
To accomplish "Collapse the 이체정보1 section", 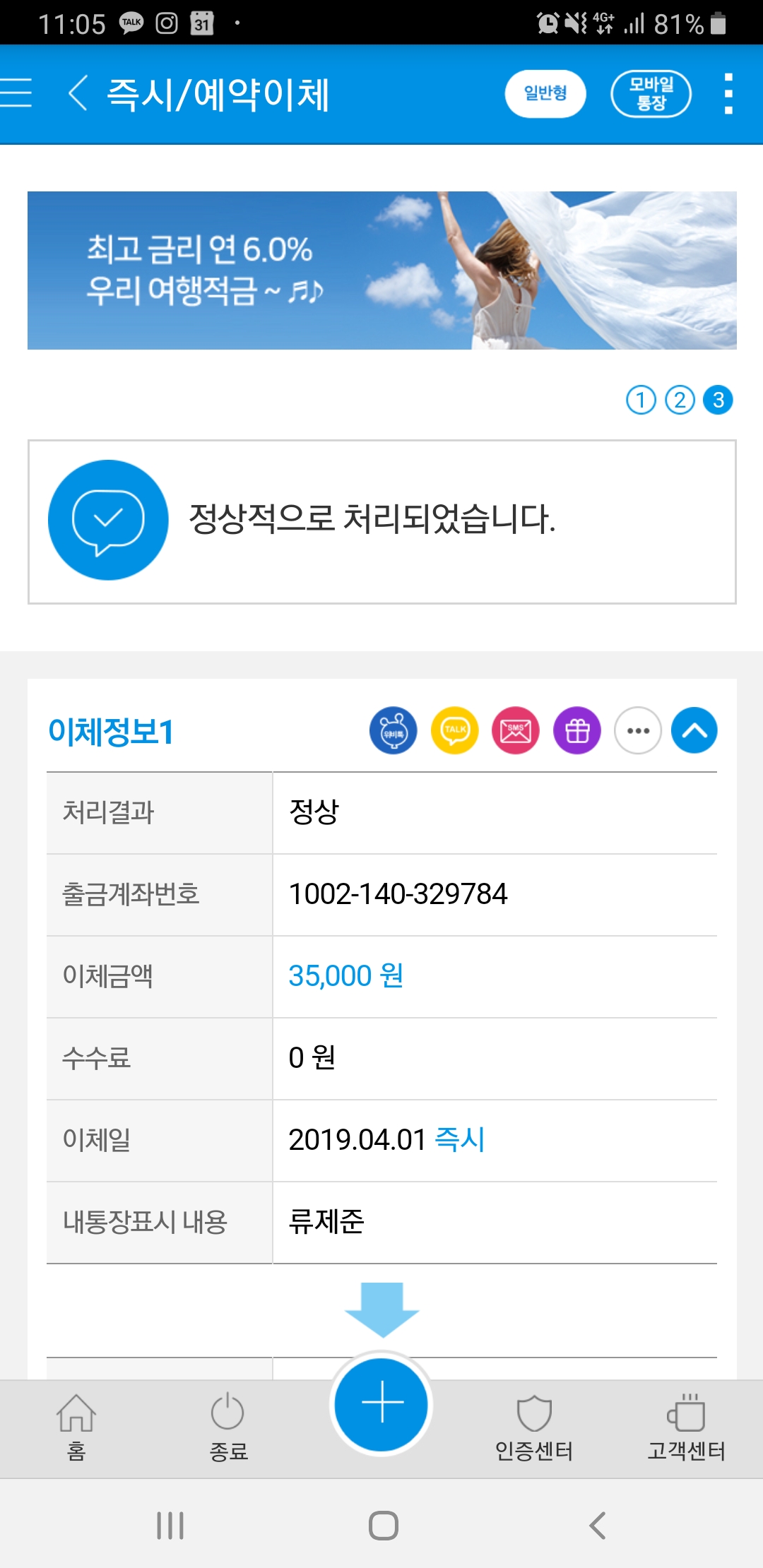I will 694,730.
